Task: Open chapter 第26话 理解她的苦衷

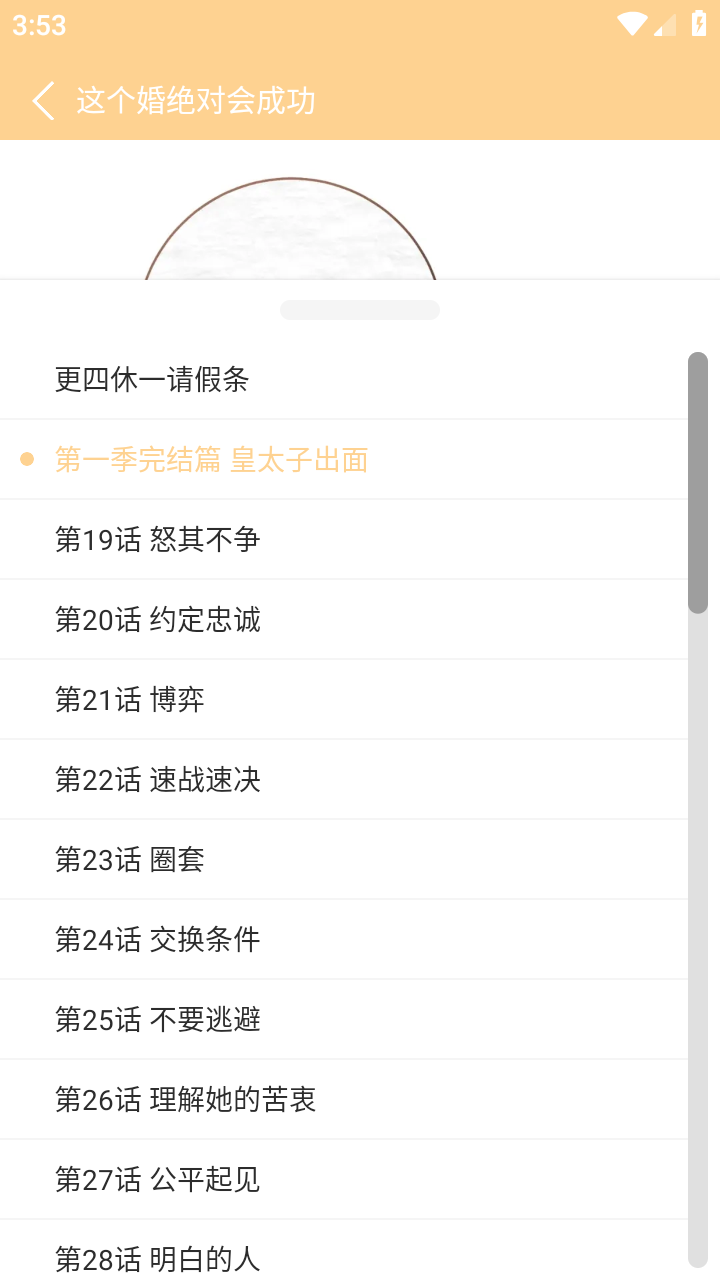Action: [x=344, y=1100]
